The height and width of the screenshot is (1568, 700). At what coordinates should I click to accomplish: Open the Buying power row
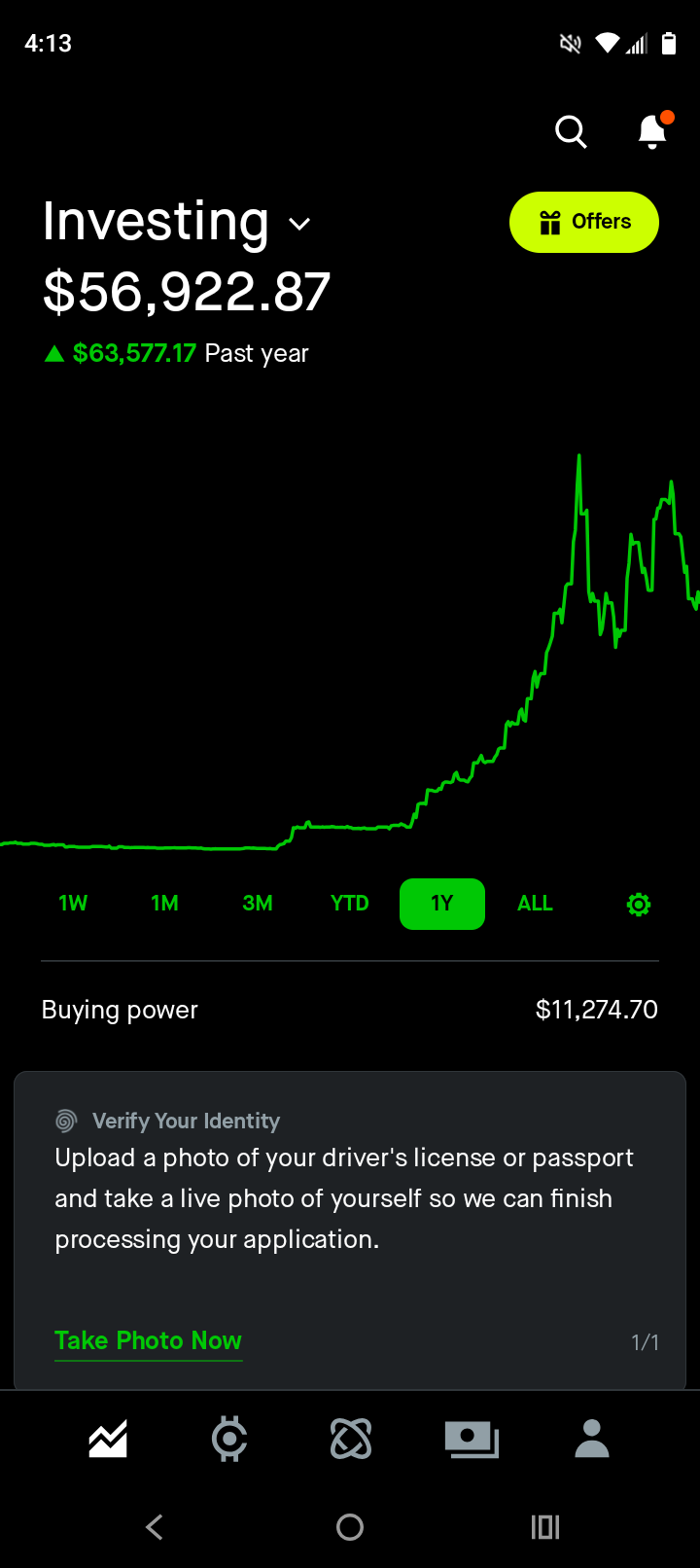pos(350,1010)
